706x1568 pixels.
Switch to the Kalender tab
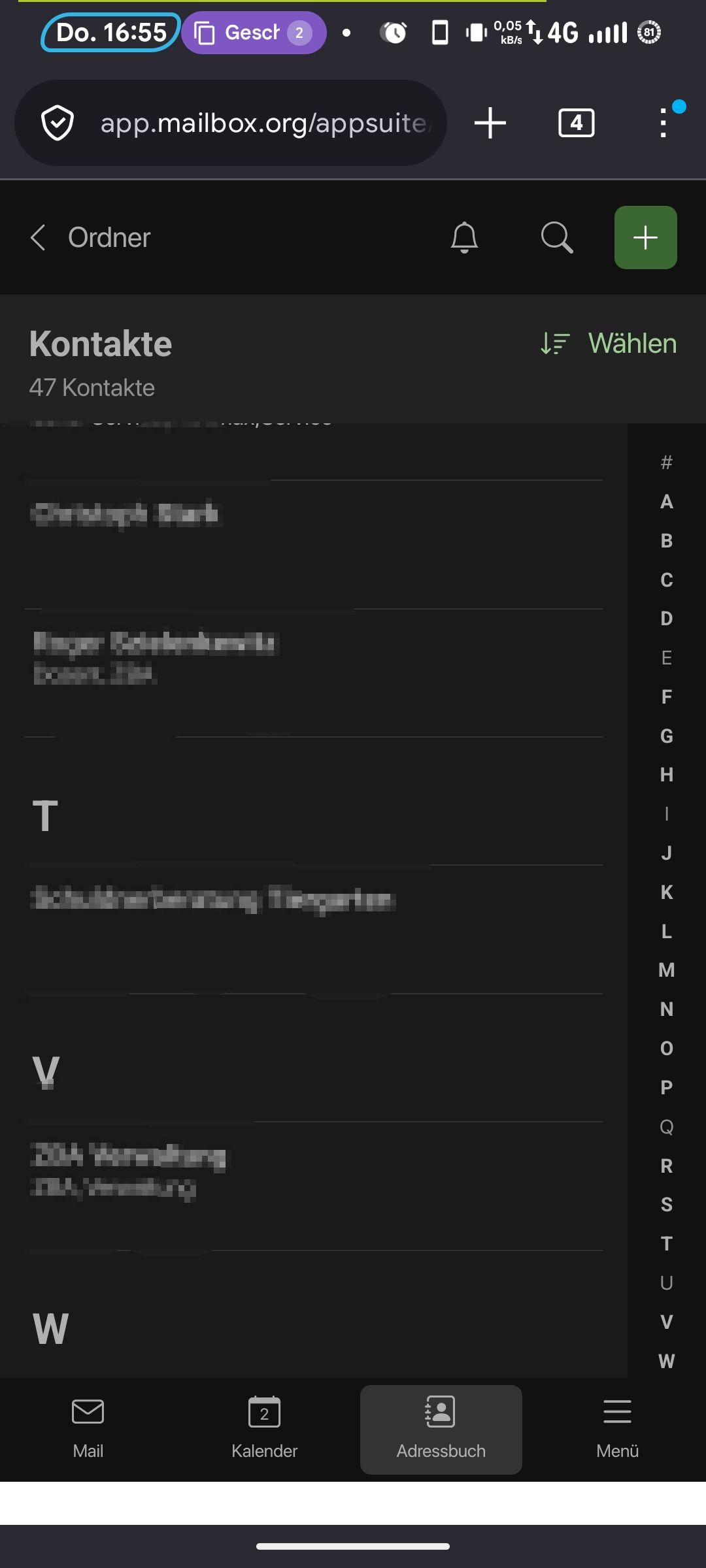pos(264,1429)
